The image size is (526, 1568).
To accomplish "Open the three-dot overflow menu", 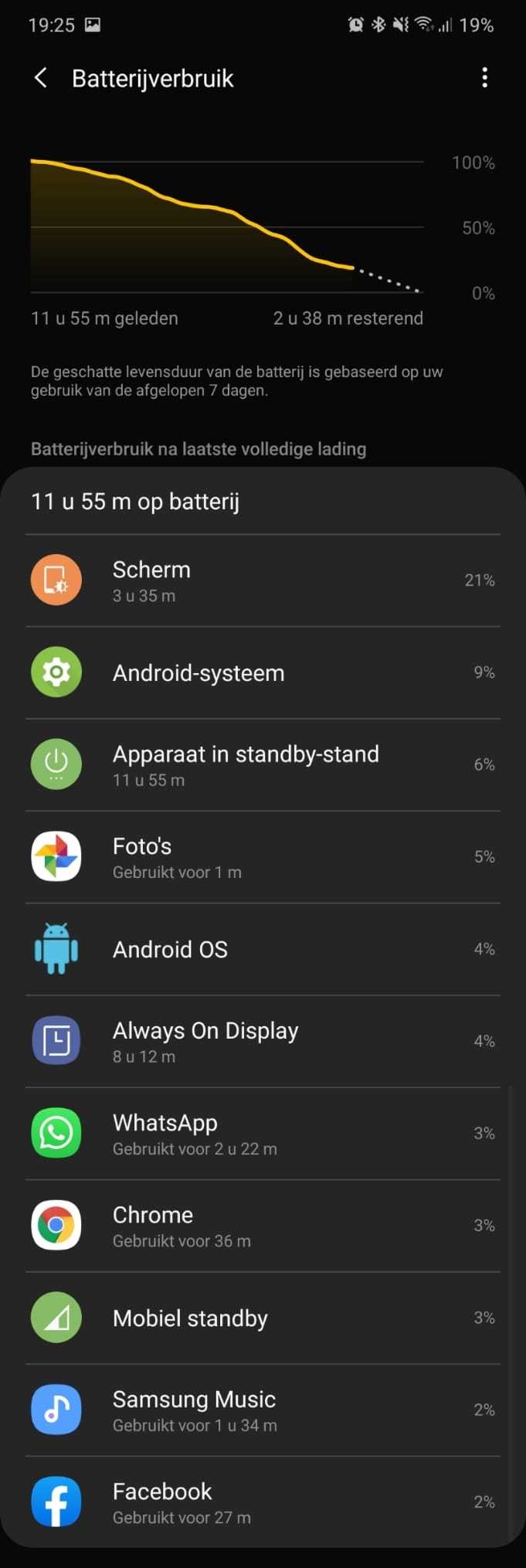I will pos(484,77).
